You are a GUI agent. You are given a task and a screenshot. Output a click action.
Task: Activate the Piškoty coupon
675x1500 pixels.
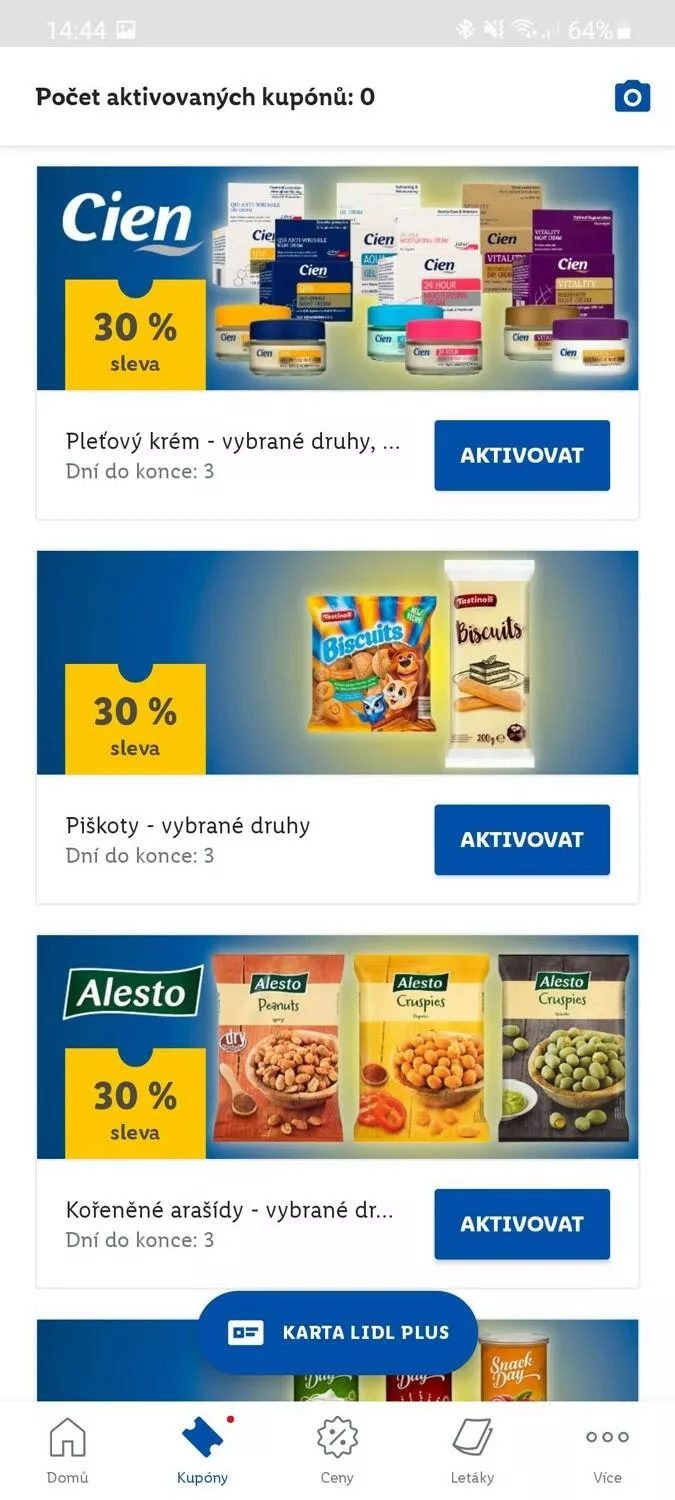click(x=522, y=840)
